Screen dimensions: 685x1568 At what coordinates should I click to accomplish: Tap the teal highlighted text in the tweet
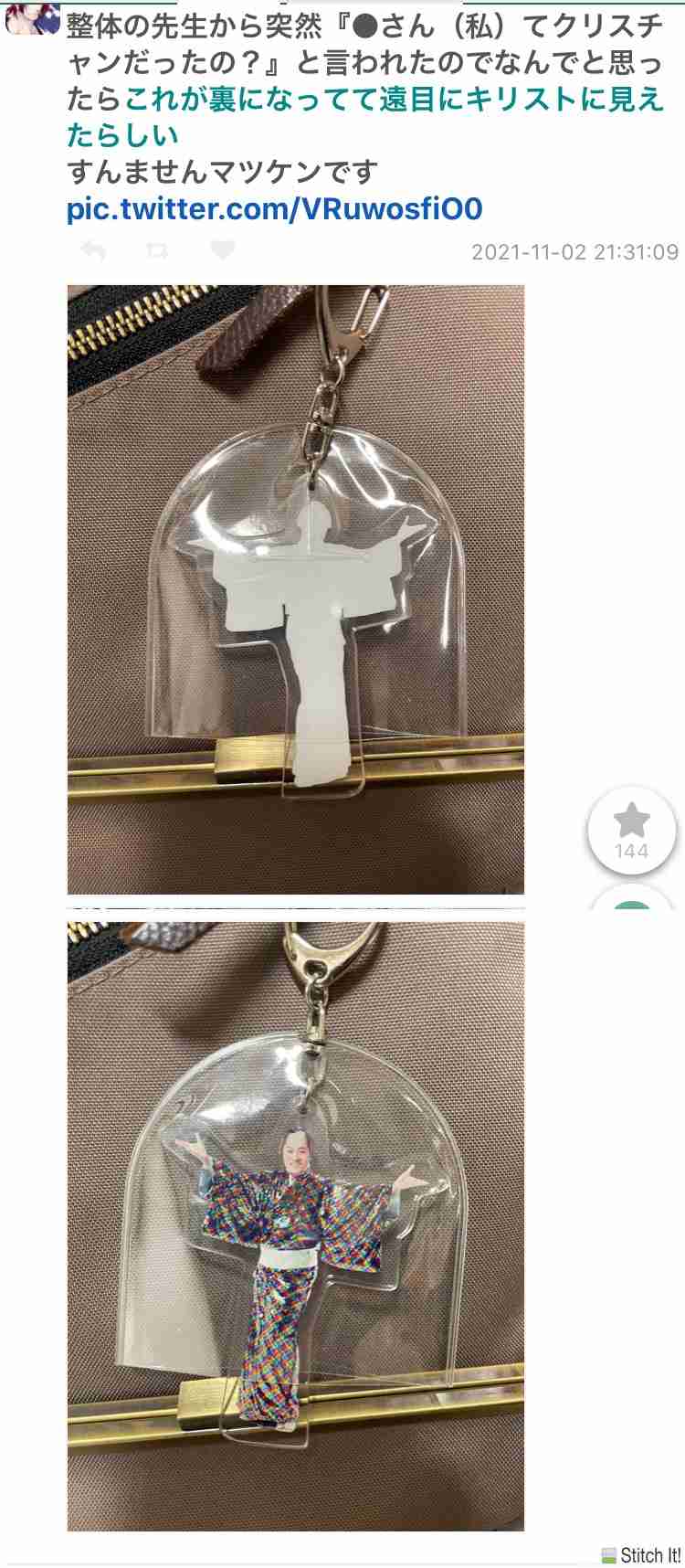(393, 100)
